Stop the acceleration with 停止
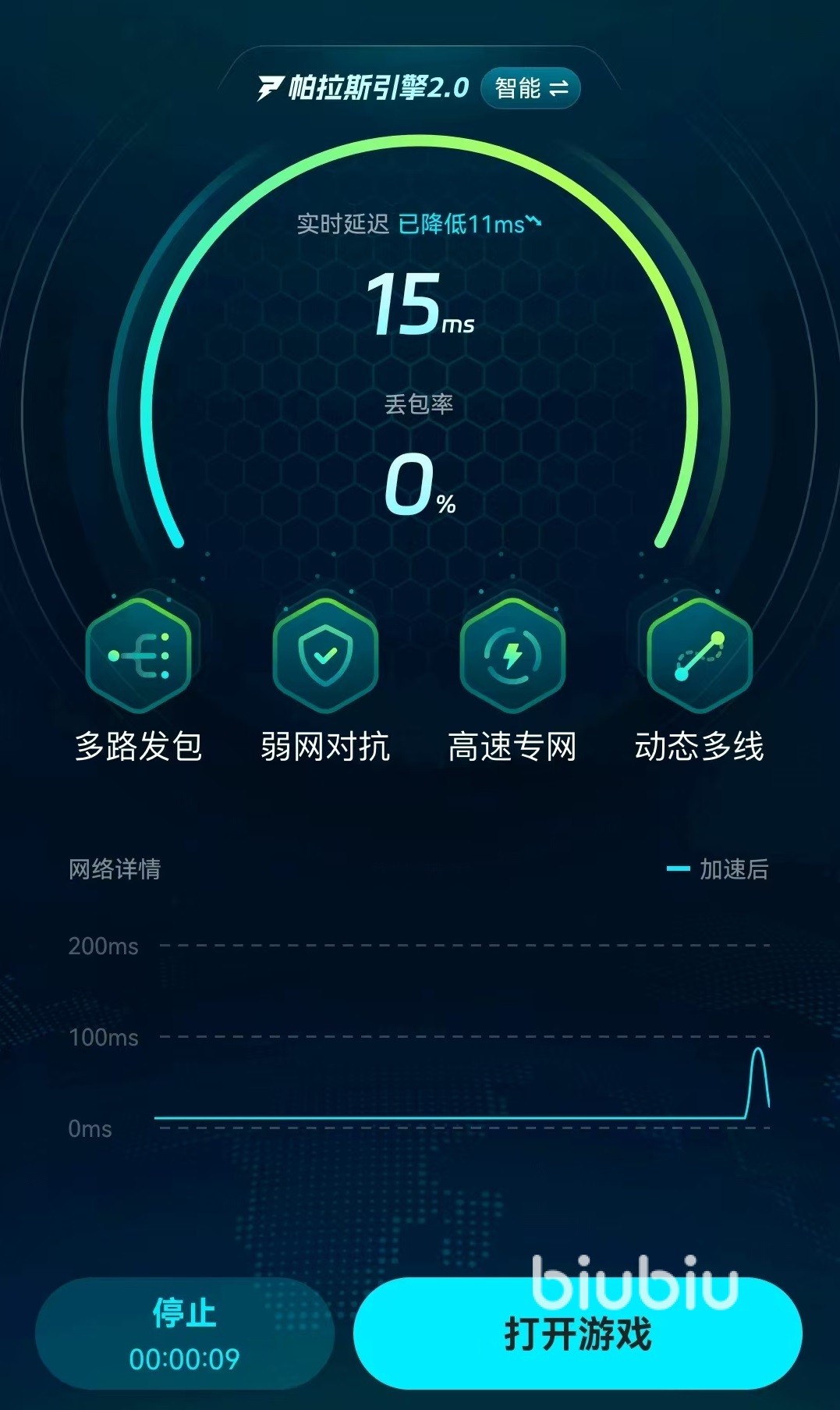 (185, 1333)
